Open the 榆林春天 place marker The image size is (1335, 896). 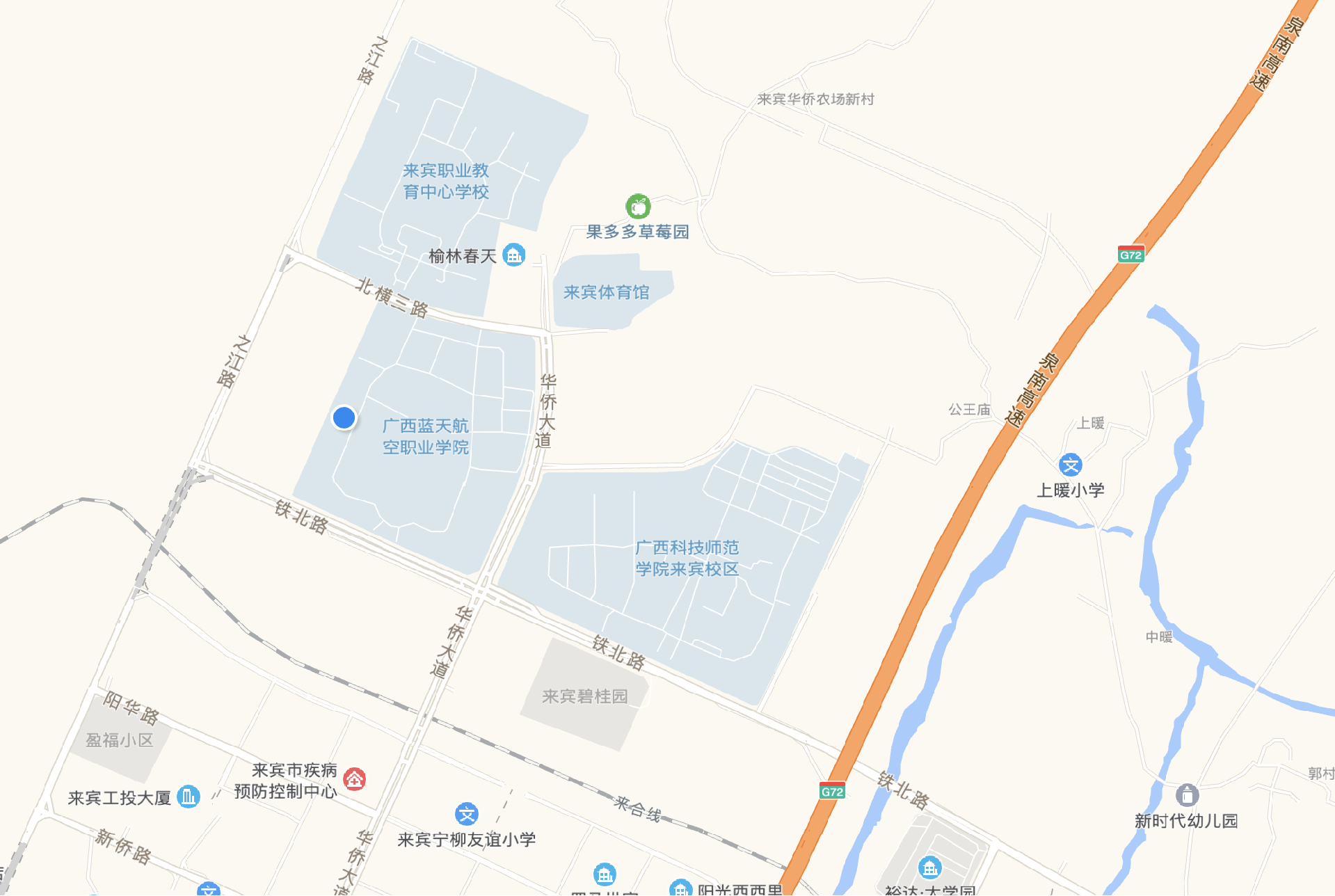tap(514, 255)
